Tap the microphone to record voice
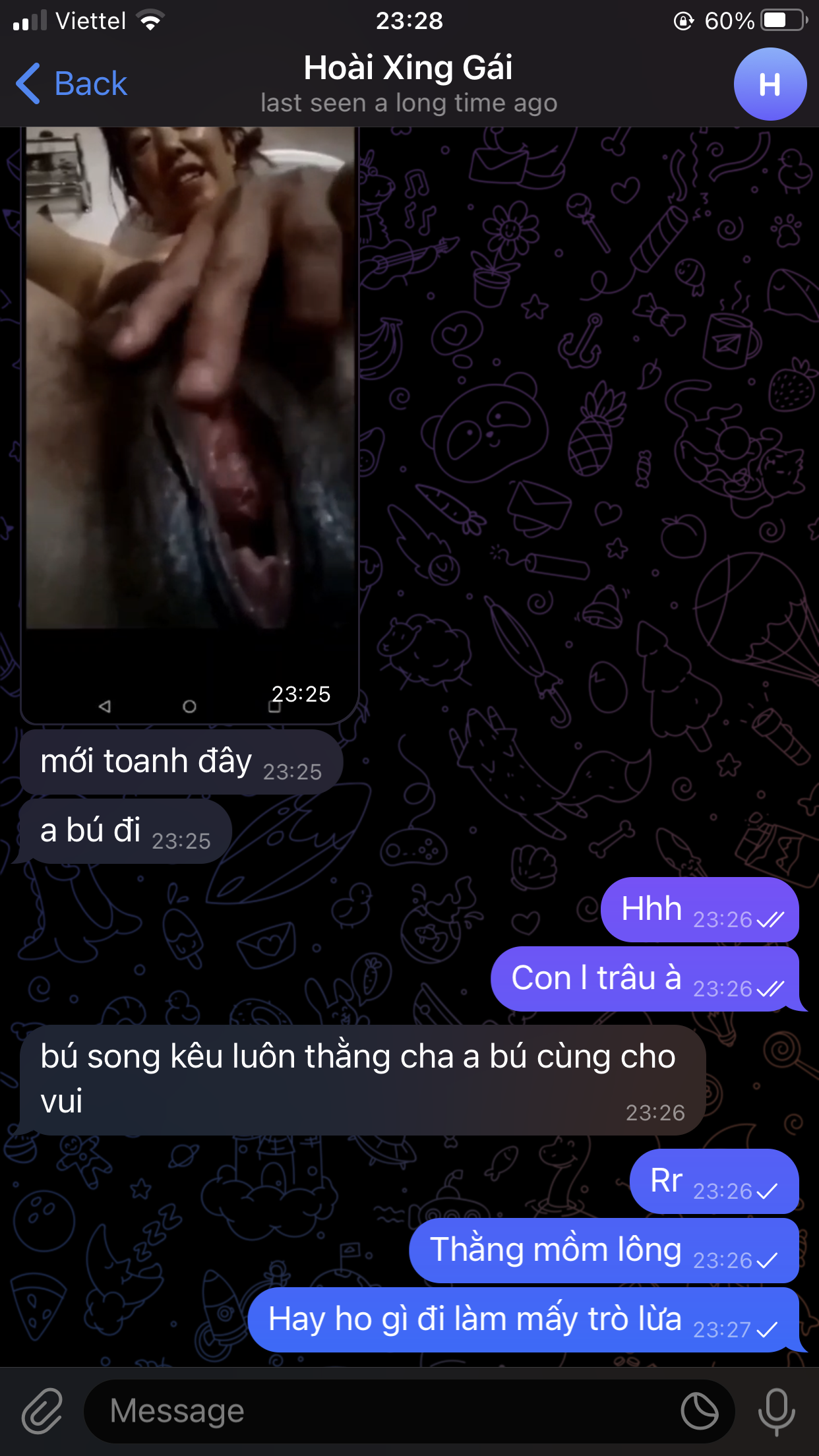This screenshot has height=1456, width=819. [x=776, y=1411]
